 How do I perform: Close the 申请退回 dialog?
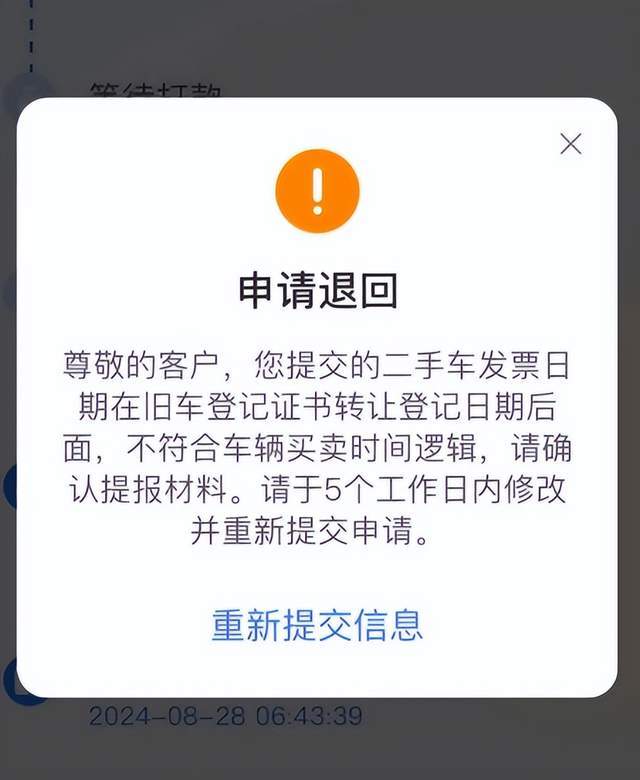[570, 144]
